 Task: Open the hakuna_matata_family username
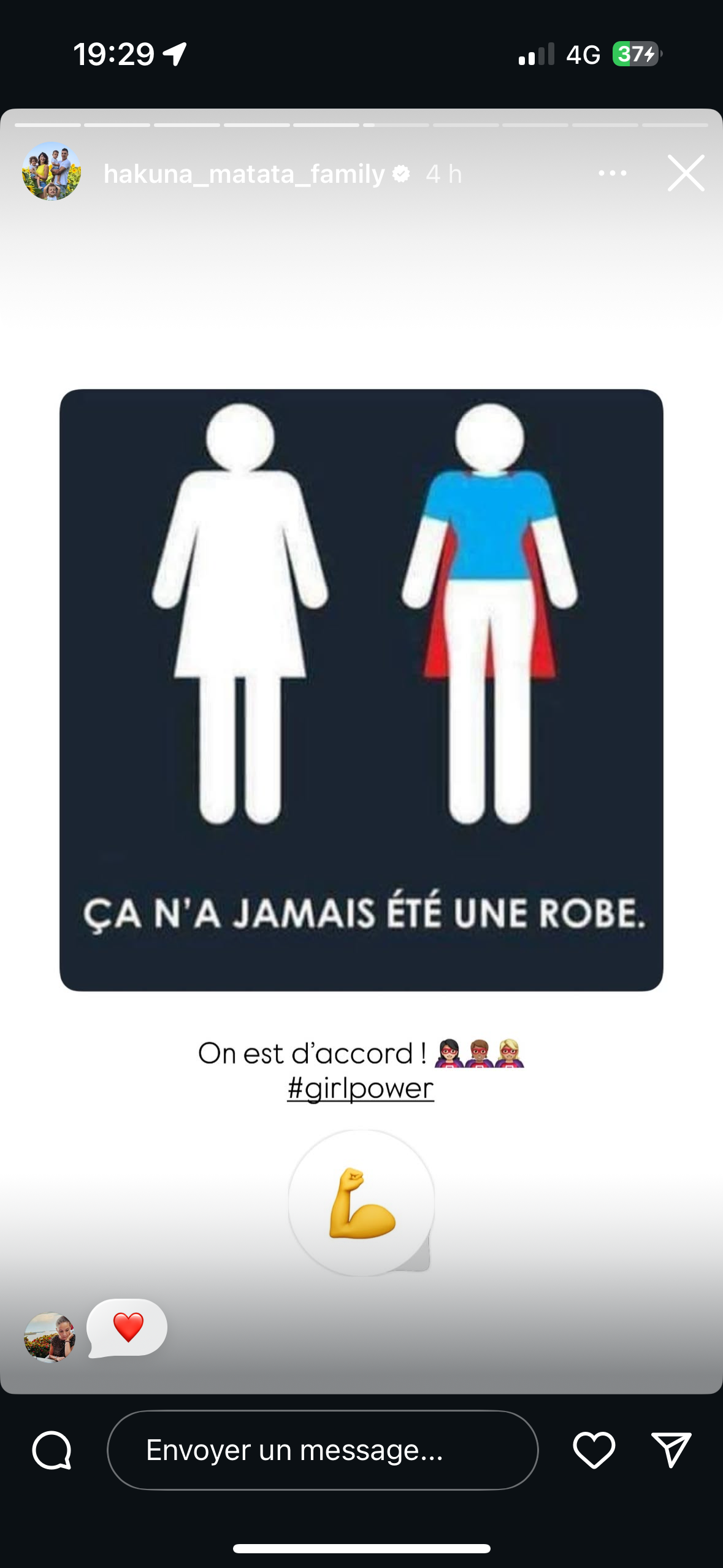pyautogui.click(x=244, y=174)
